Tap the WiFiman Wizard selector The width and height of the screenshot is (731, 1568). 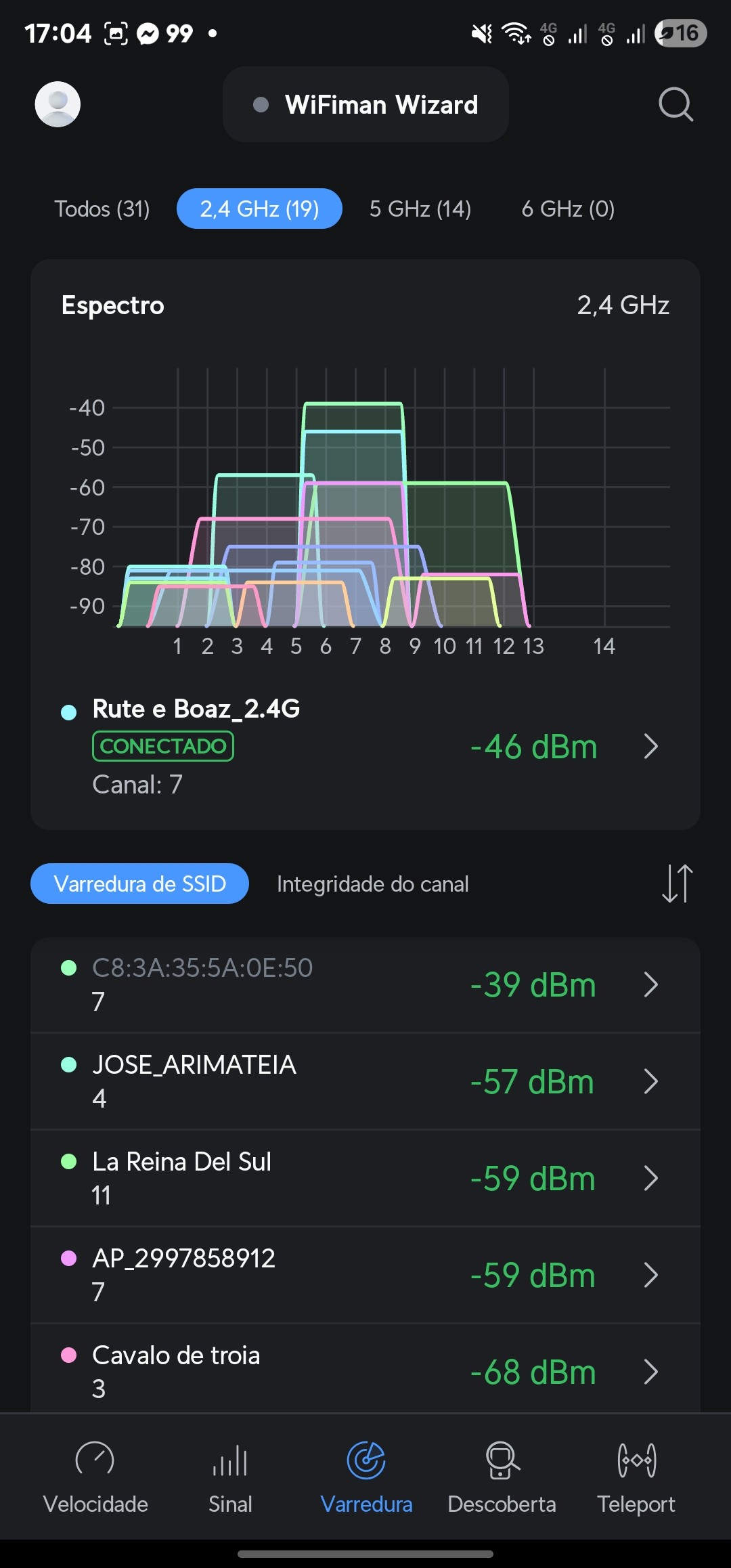[x=365, y=105]
